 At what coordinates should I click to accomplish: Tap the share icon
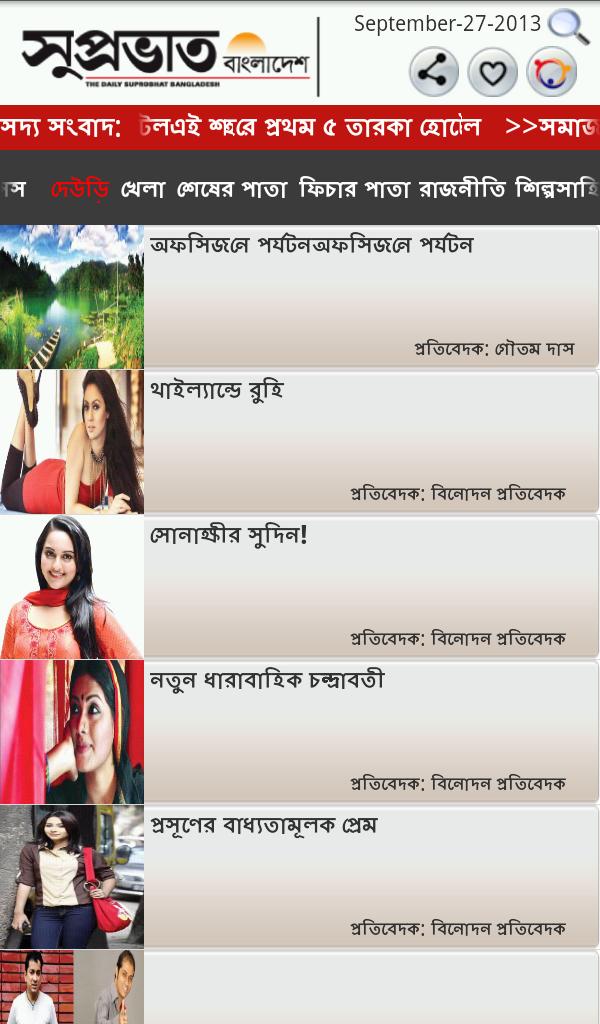[x=433, y=72]
